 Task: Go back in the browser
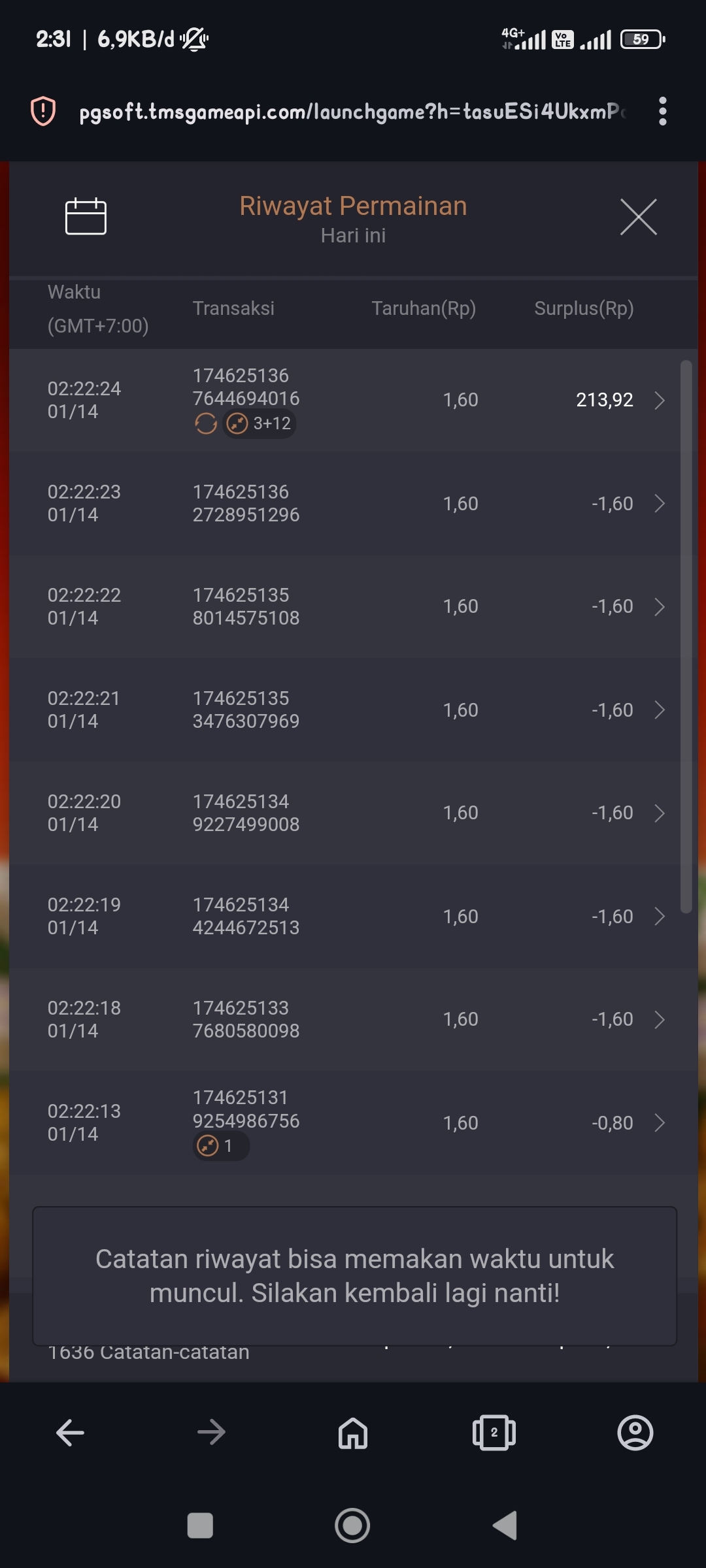70,1433
